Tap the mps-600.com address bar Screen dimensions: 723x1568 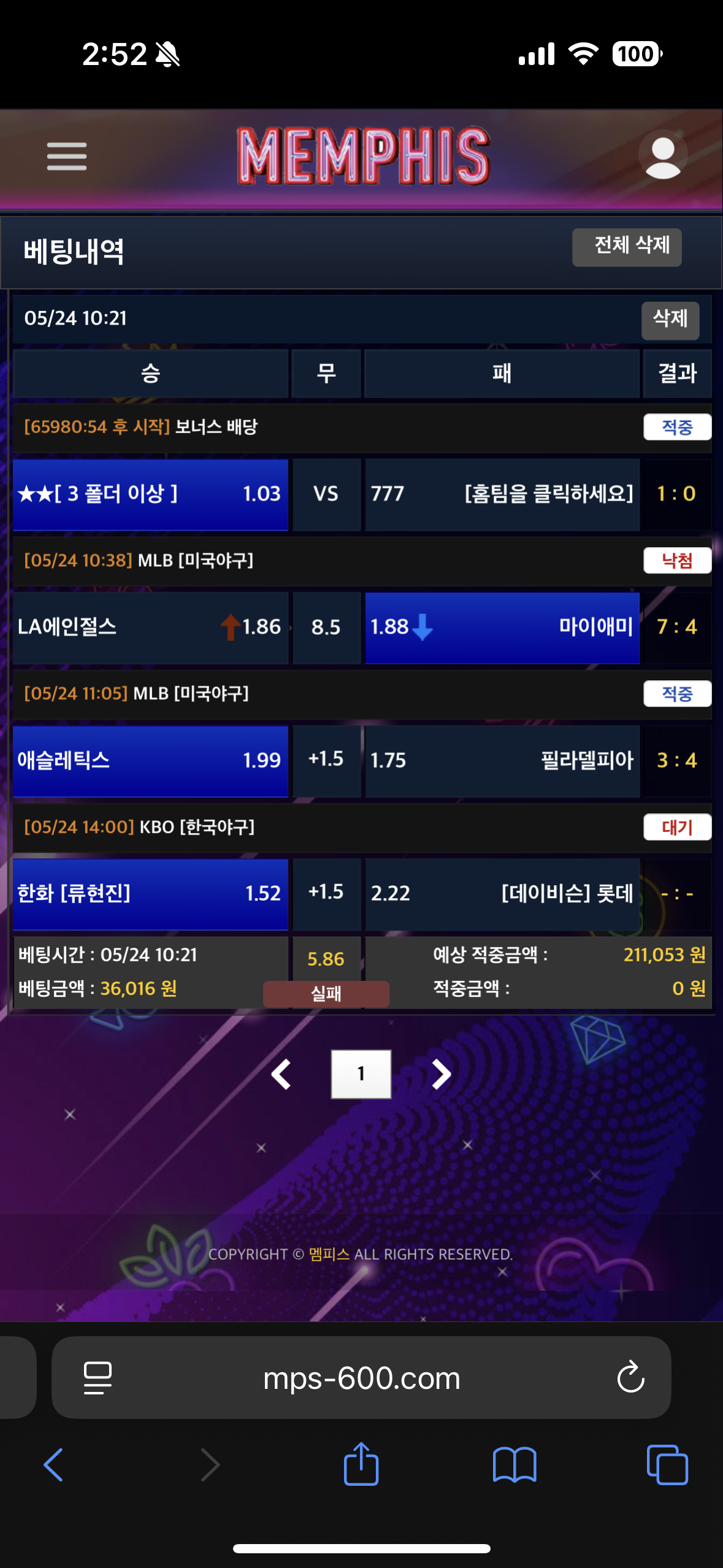click(x=361, y=1378)
